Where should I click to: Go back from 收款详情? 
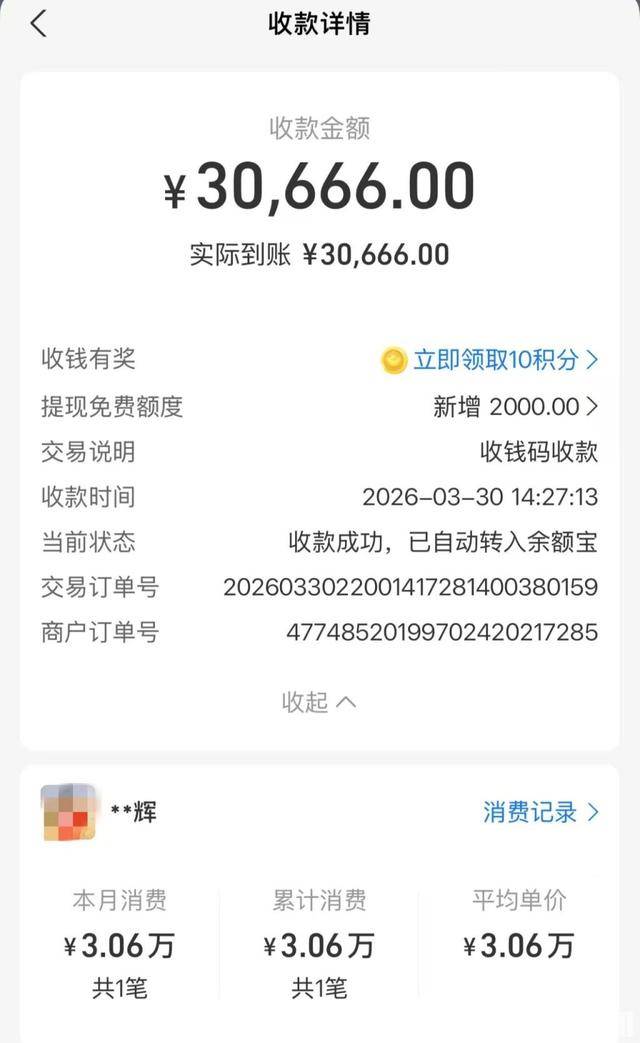(x=38, y=24)
